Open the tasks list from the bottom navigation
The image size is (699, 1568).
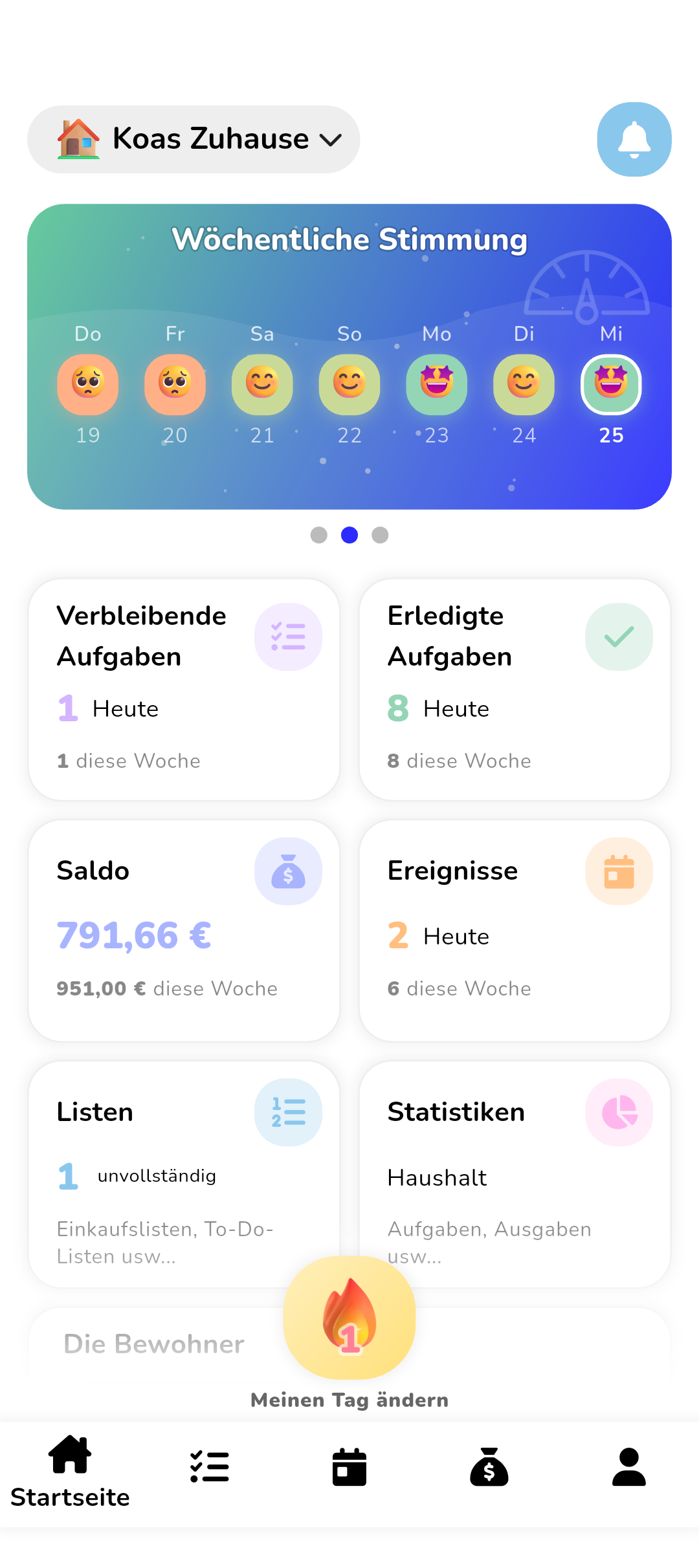209,1466
